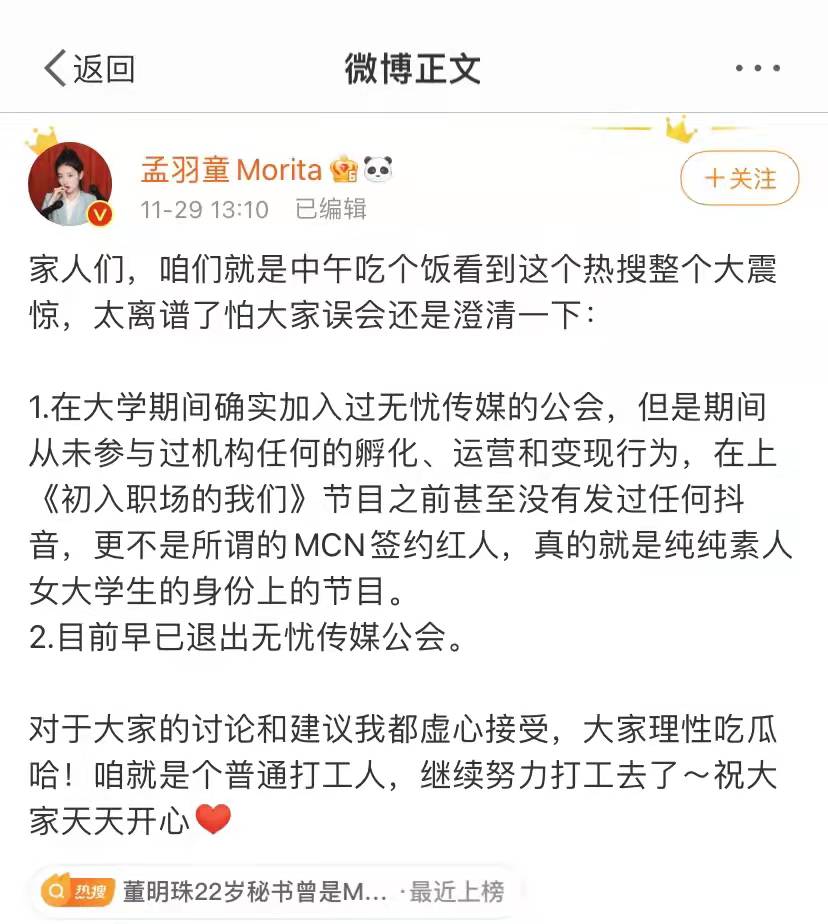Open the 孟羽童 Morita username link
The height and width of the screenshot is (924, 828).
point(231,170)
